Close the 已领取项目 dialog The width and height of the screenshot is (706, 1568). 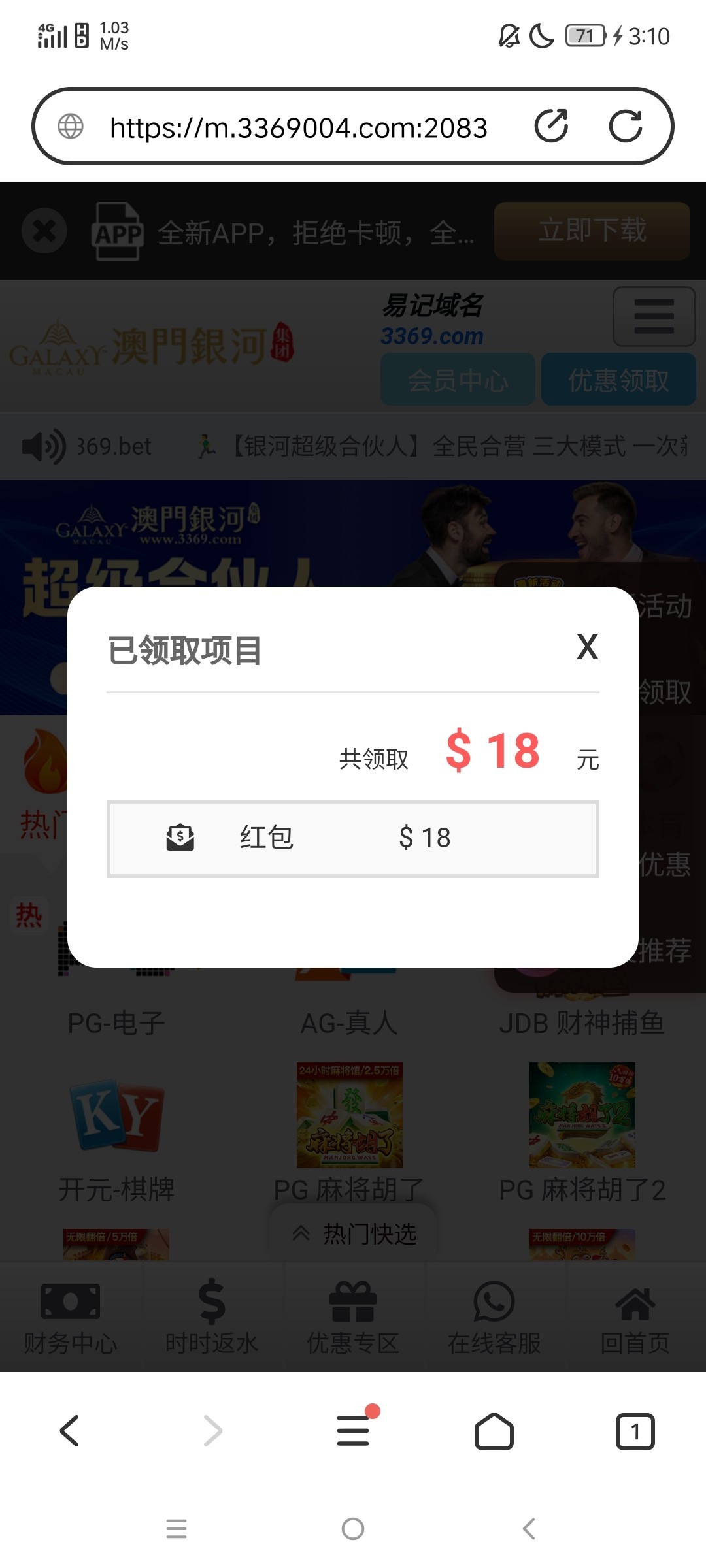click(587, 647)
